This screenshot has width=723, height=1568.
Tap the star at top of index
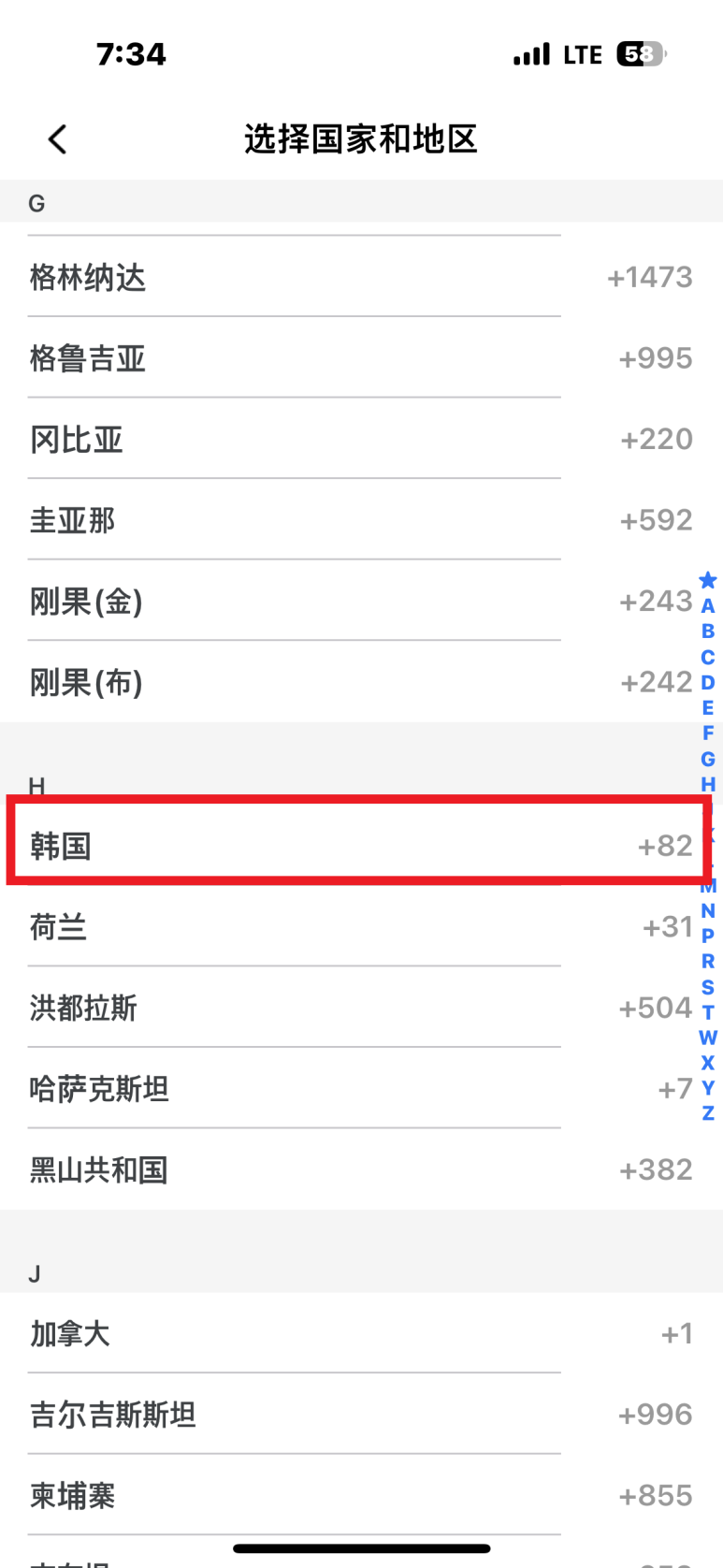[x=708, y=581]
